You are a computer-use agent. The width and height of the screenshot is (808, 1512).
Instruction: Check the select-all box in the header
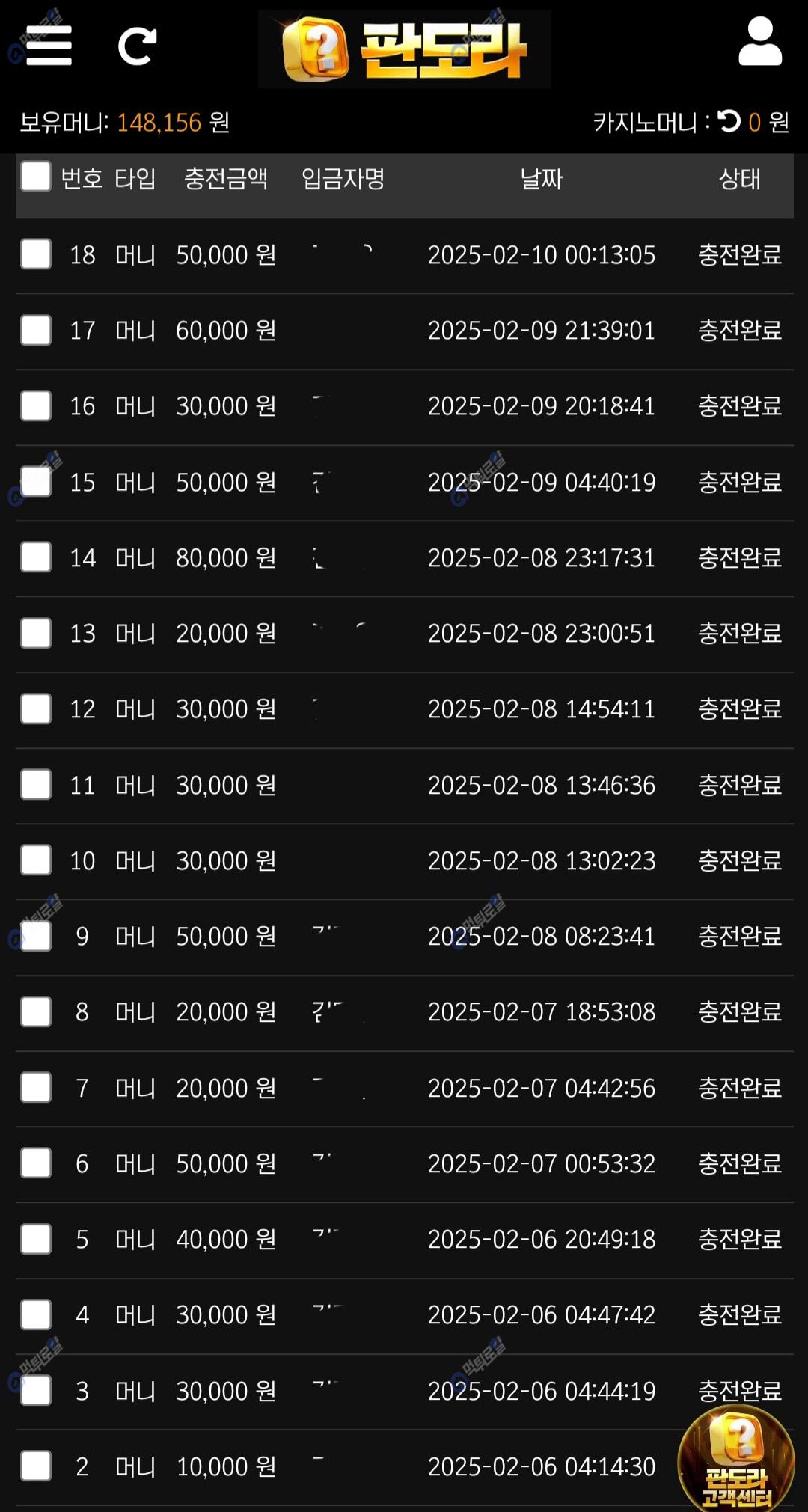(36, 177)
